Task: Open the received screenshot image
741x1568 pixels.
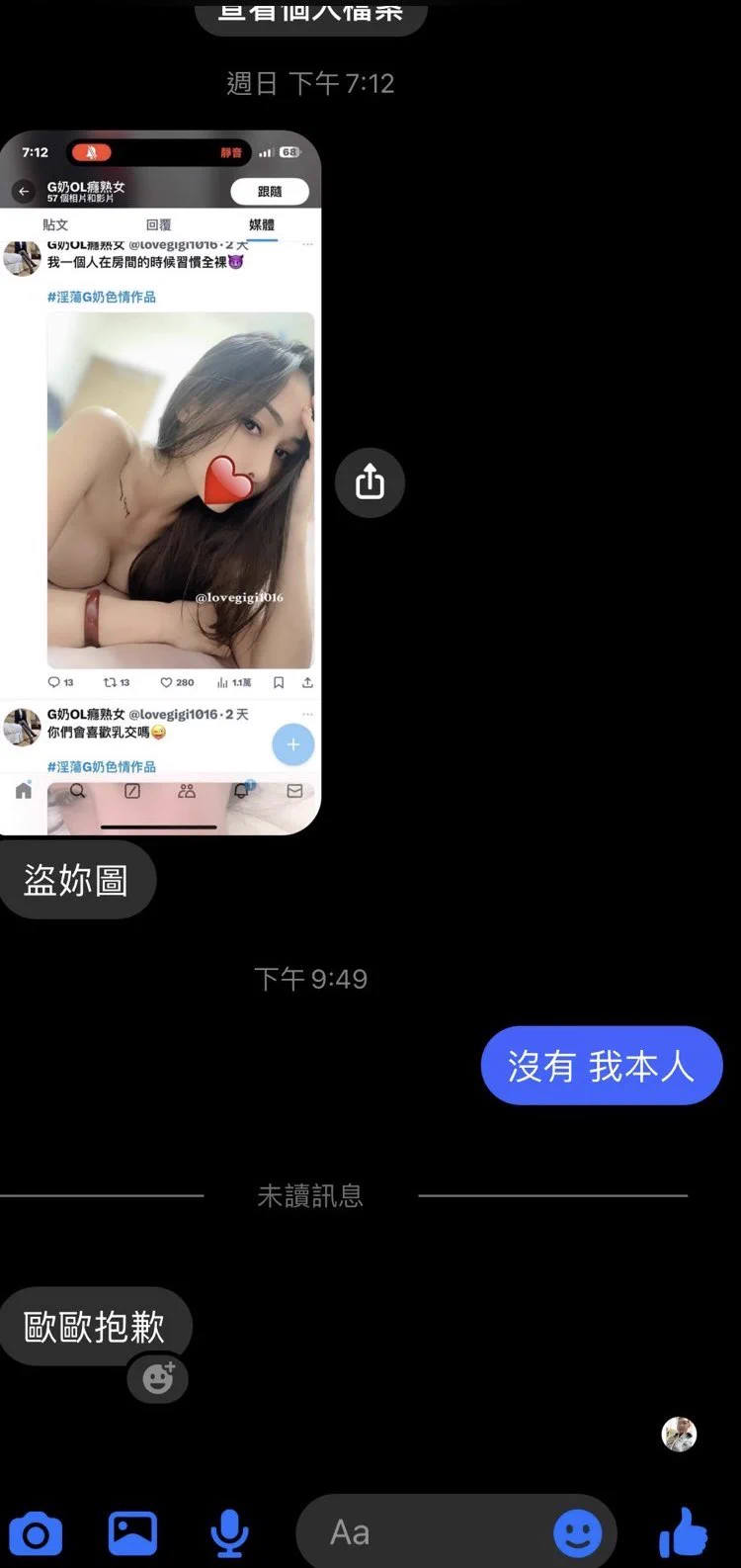Action: (160, 482)
